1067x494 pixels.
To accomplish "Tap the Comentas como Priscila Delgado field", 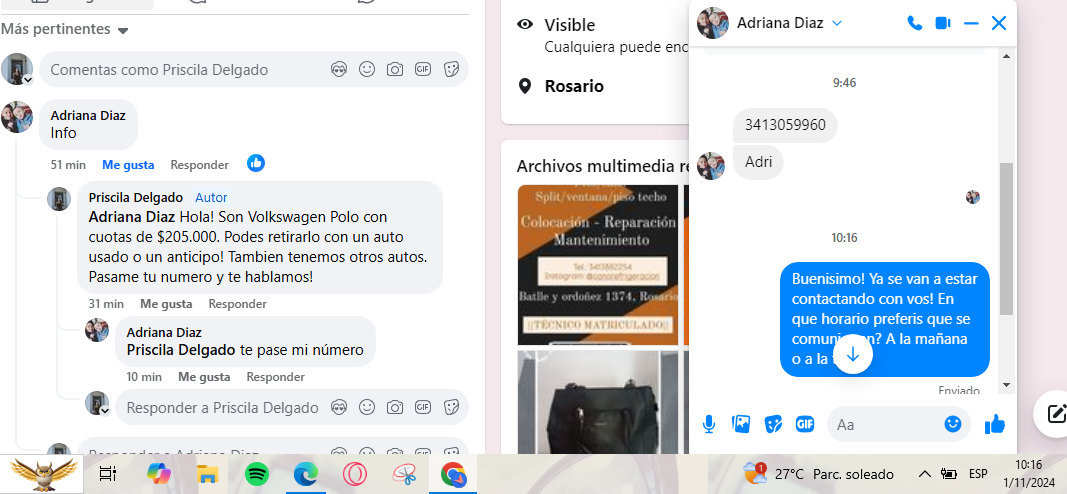I will [x=185, y=70].
